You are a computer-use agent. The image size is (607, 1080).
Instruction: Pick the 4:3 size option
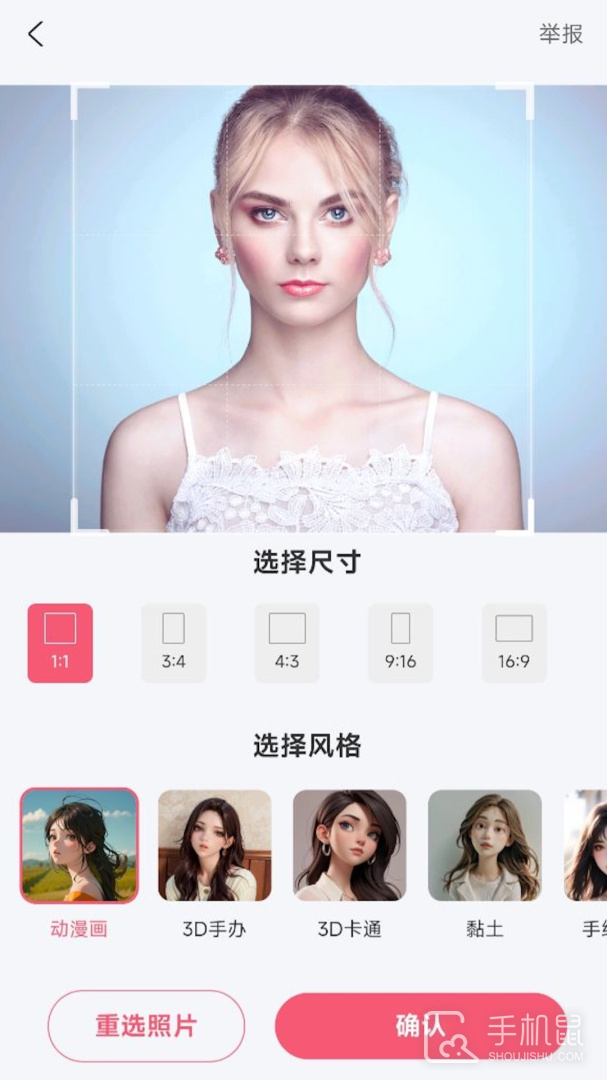(x=287, y=643)
